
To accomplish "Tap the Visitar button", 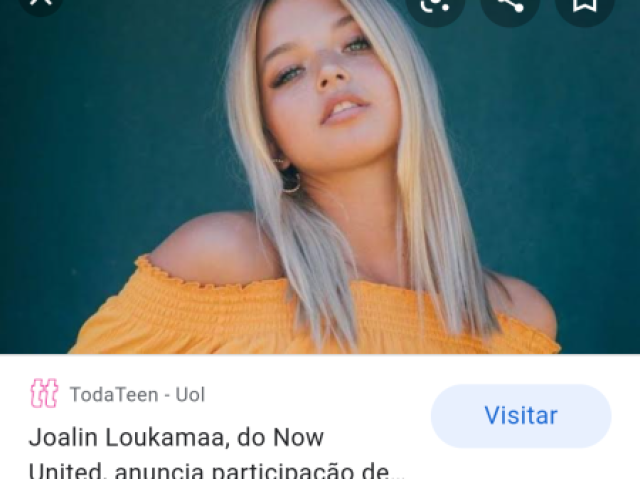I will point(520,415).
